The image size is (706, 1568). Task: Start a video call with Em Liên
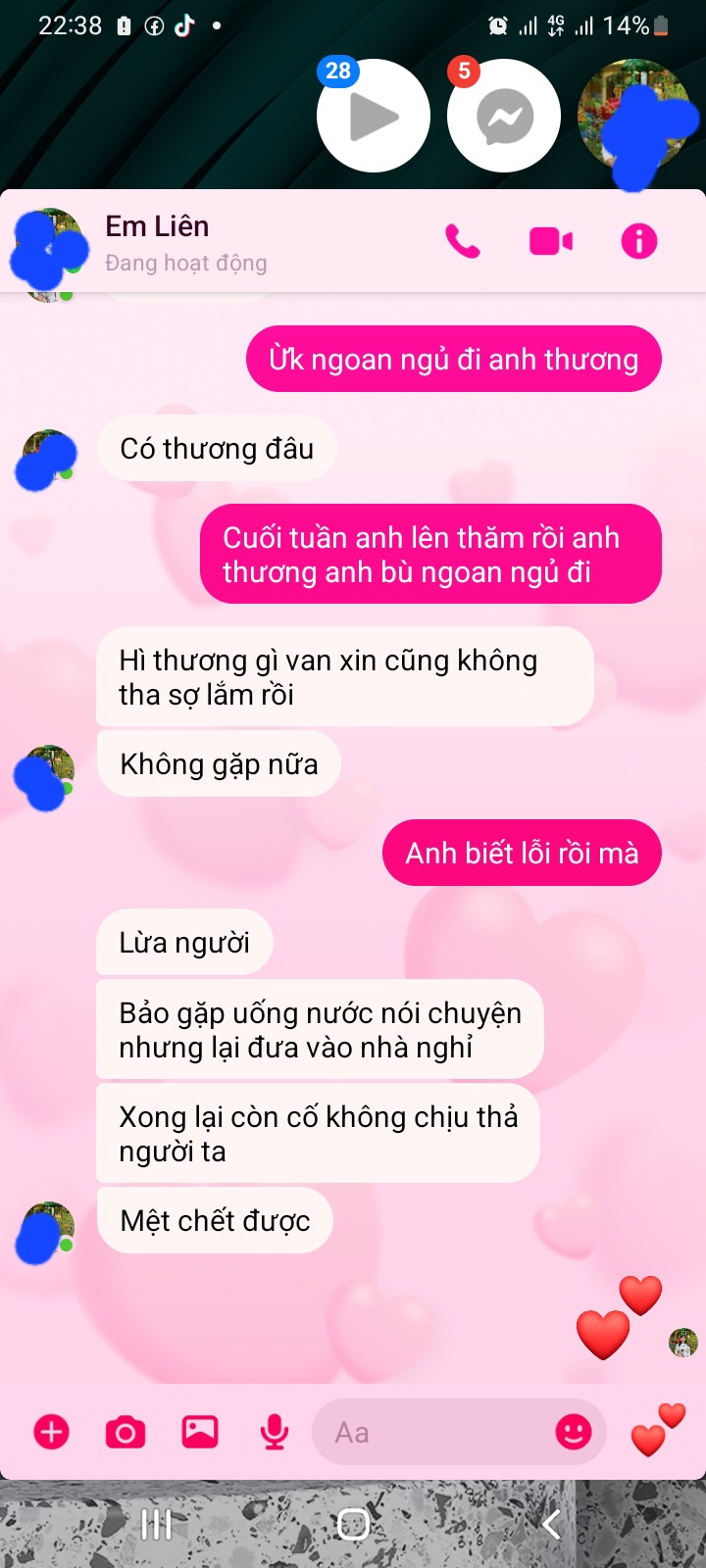551,241
